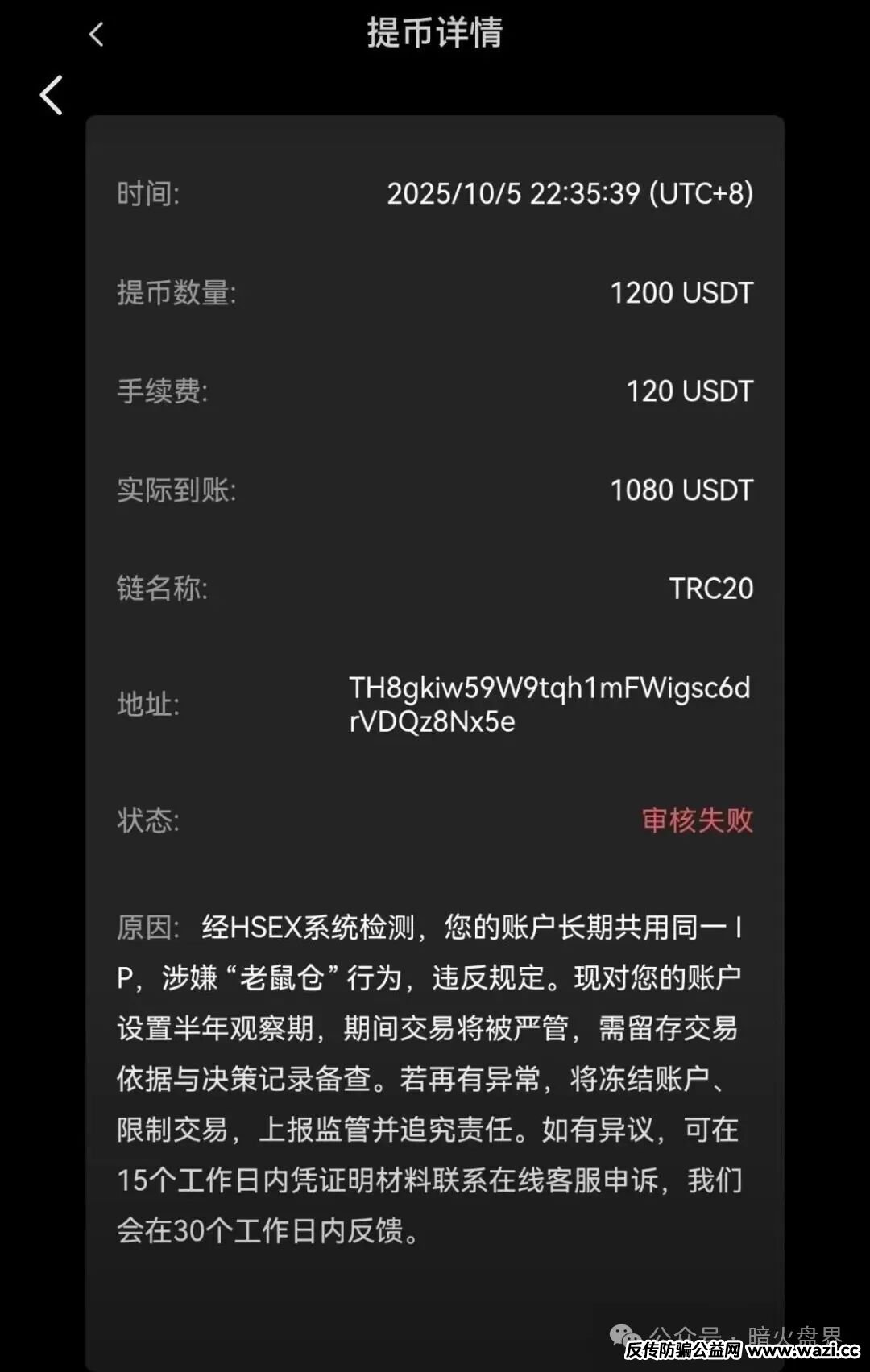The width and height of the screenshot is (870, 1372).
Task: Tap the large back chevron below the title bar
Action: click(52, 96)
